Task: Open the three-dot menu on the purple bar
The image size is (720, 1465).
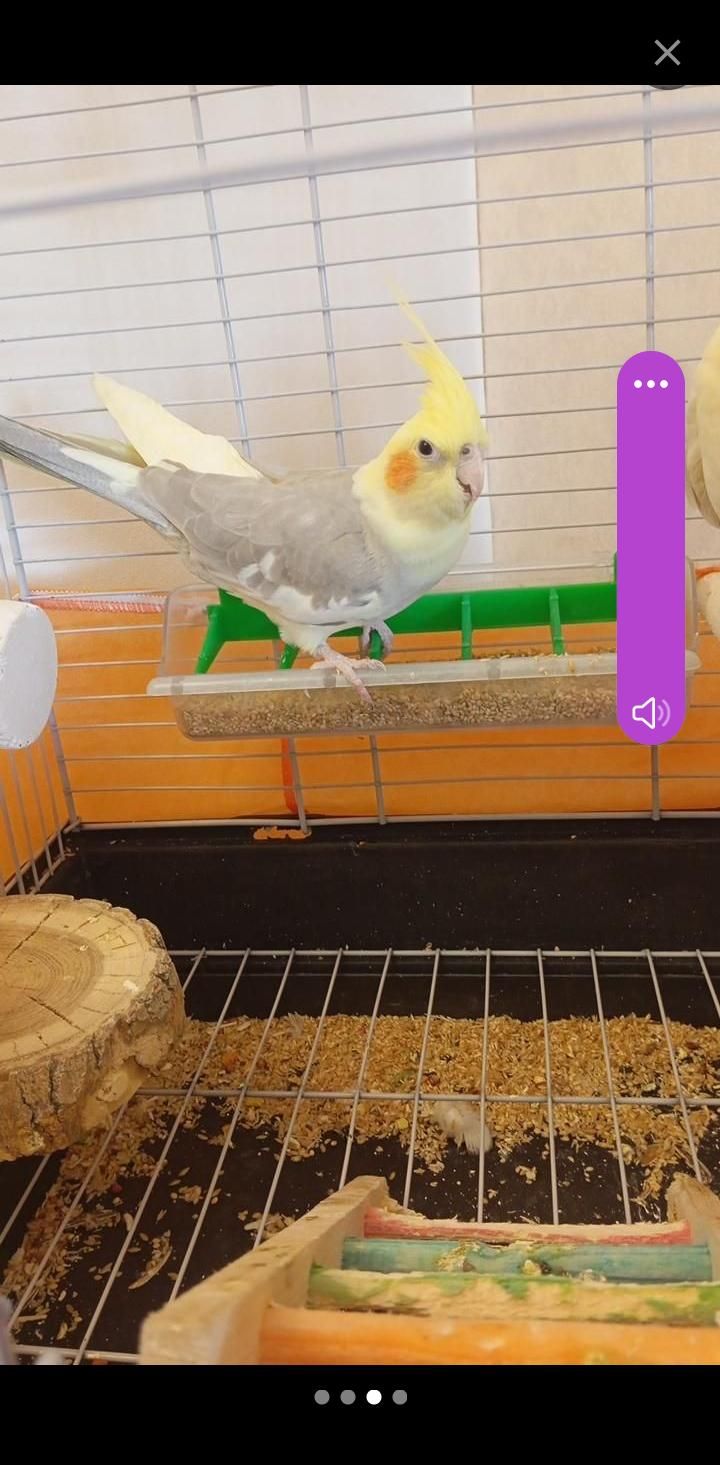Action: pyautogui.click(x=651, y=384)
